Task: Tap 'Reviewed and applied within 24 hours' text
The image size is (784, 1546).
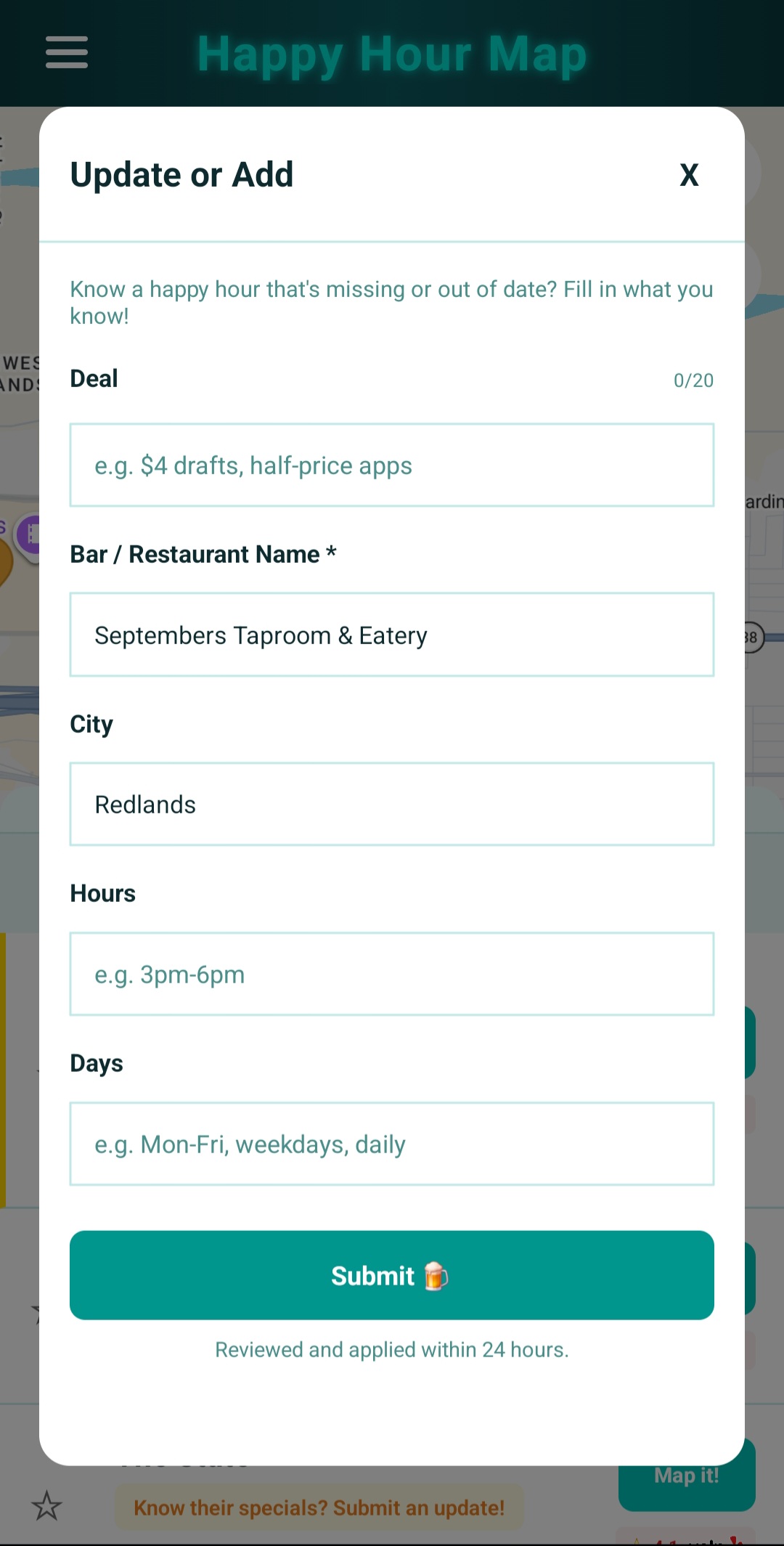Action: pos(392,1349)
